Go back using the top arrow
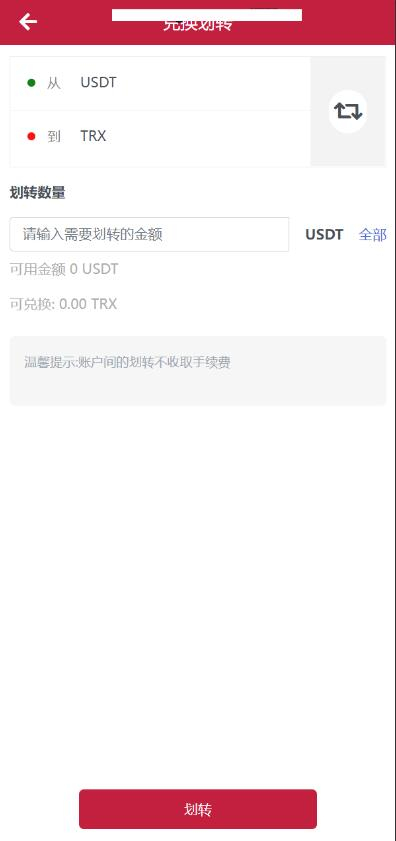Image resolution: width=396 pixels, height=841 pixels. (x=28, y=21)
